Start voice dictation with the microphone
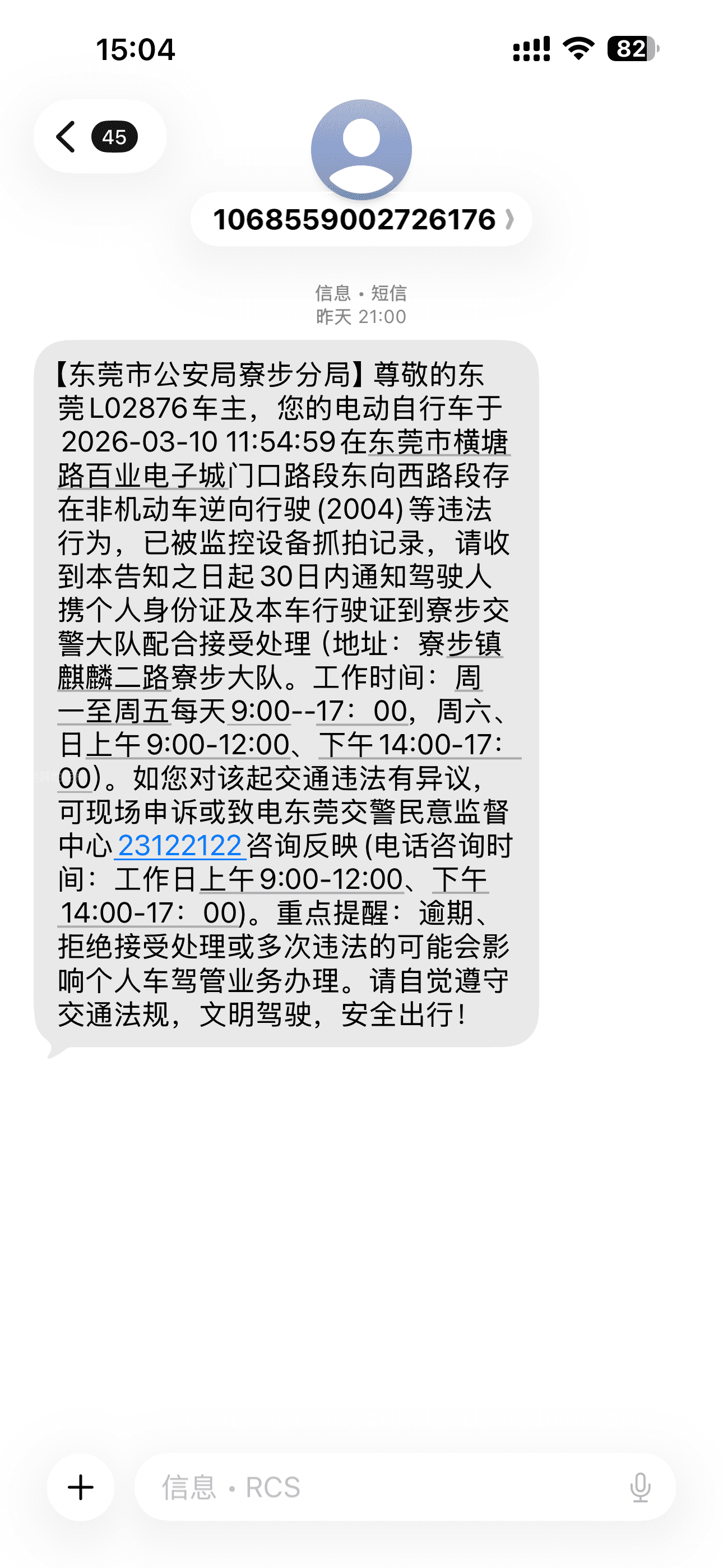This screenshot has width=723, height=1568. [640, 1488]
